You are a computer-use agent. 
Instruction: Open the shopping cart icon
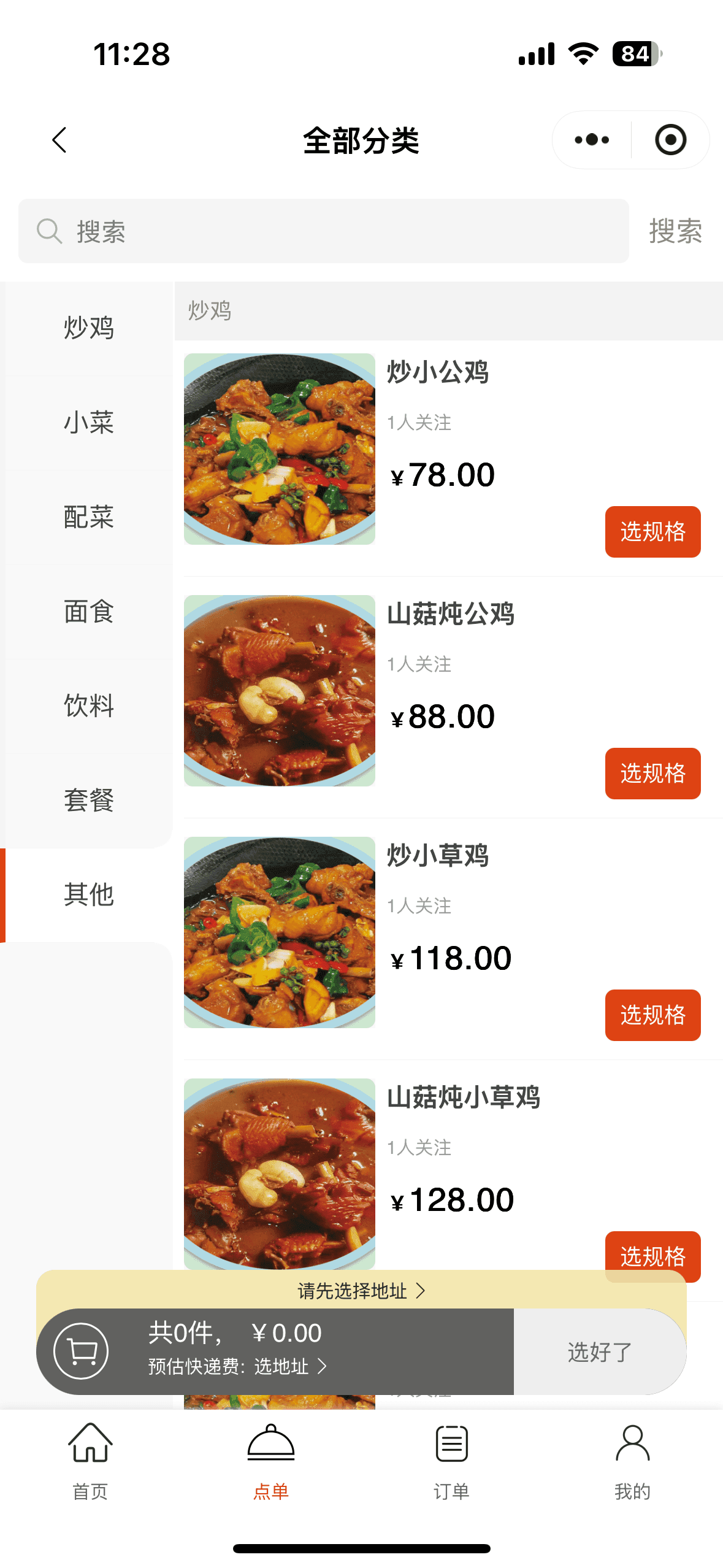(x=81, y=1351)
